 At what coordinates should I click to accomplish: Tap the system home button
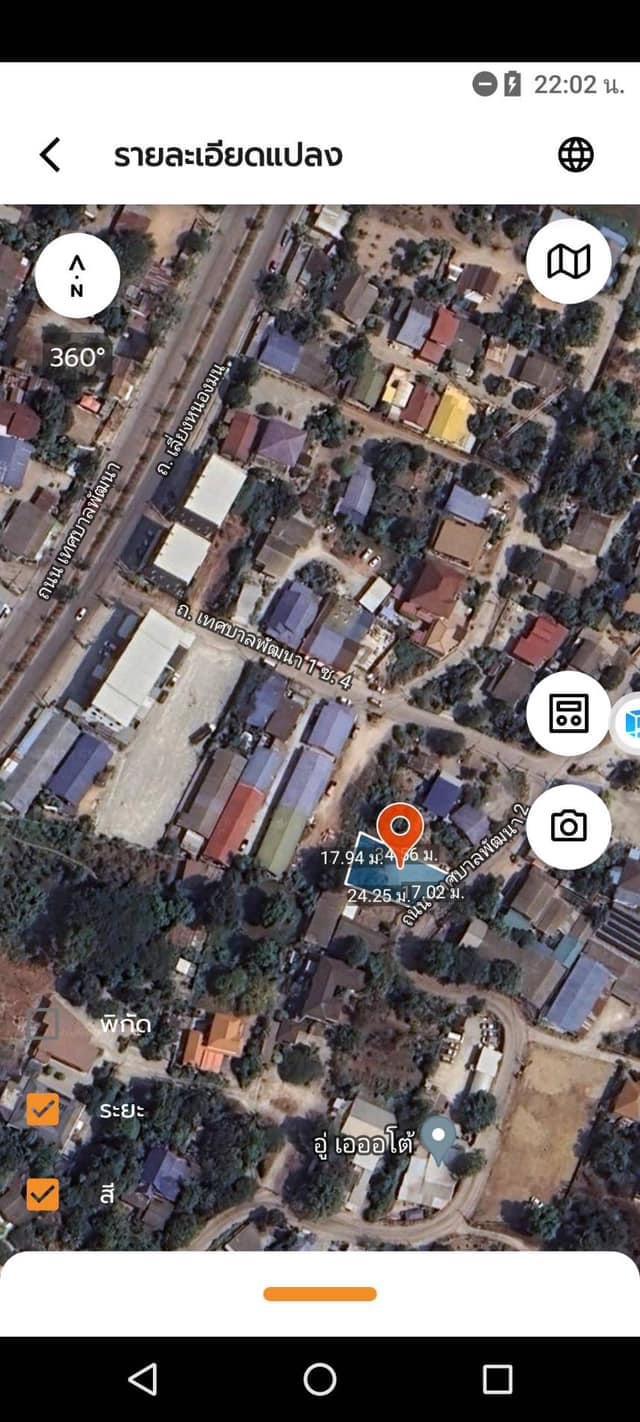pos(320,1379)
